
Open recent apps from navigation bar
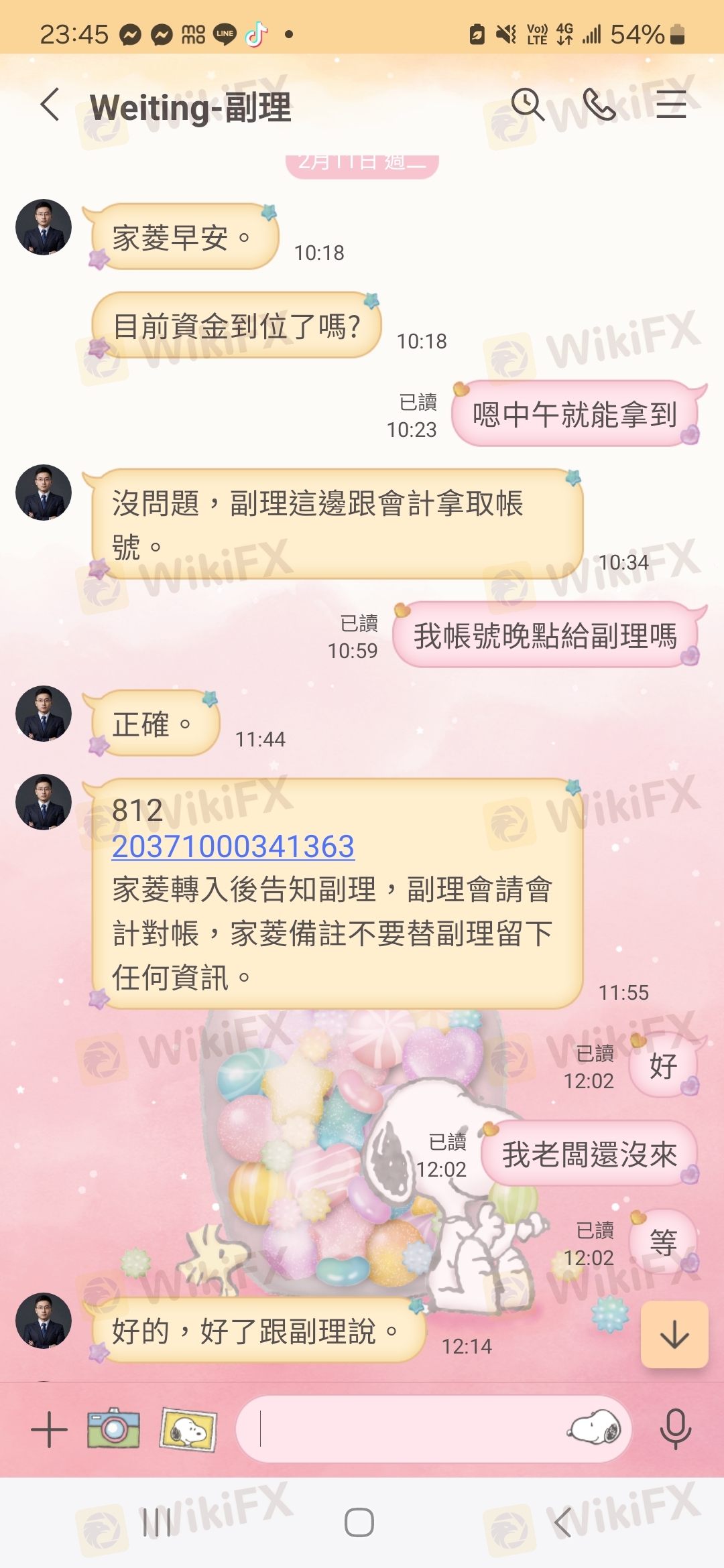pyautogui.click(x=156, y=1522)
